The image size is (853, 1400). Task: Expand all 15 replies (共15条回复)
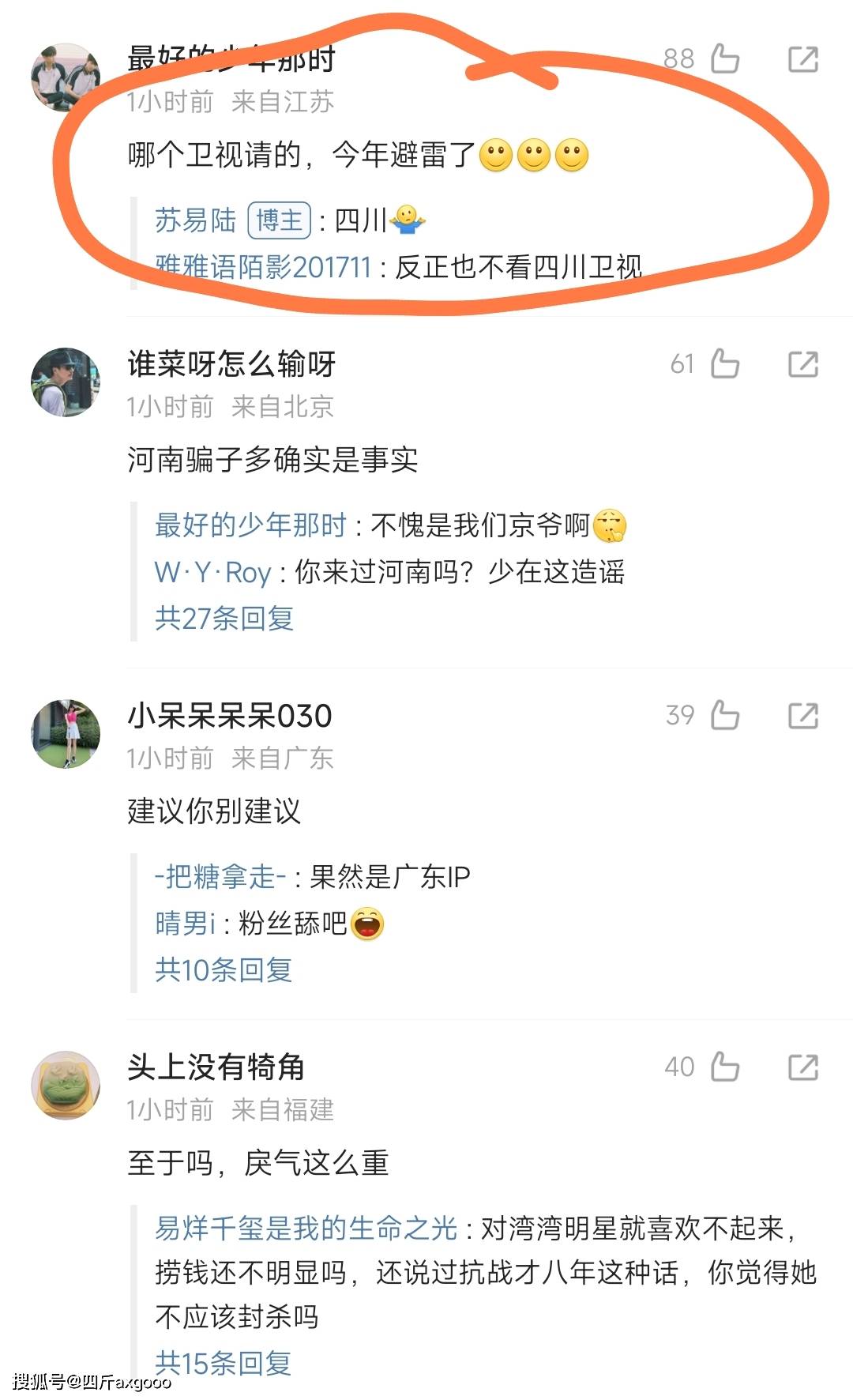(224, 1363)
